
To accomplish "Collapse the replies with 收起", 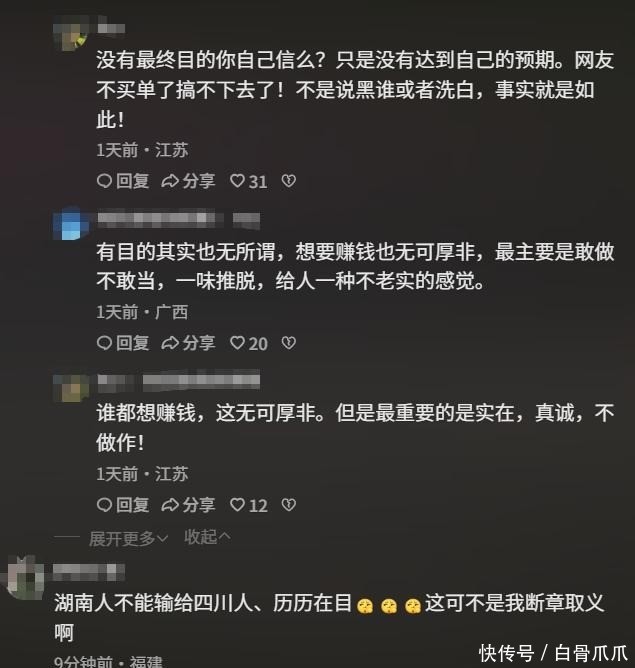I will (207, 537).
